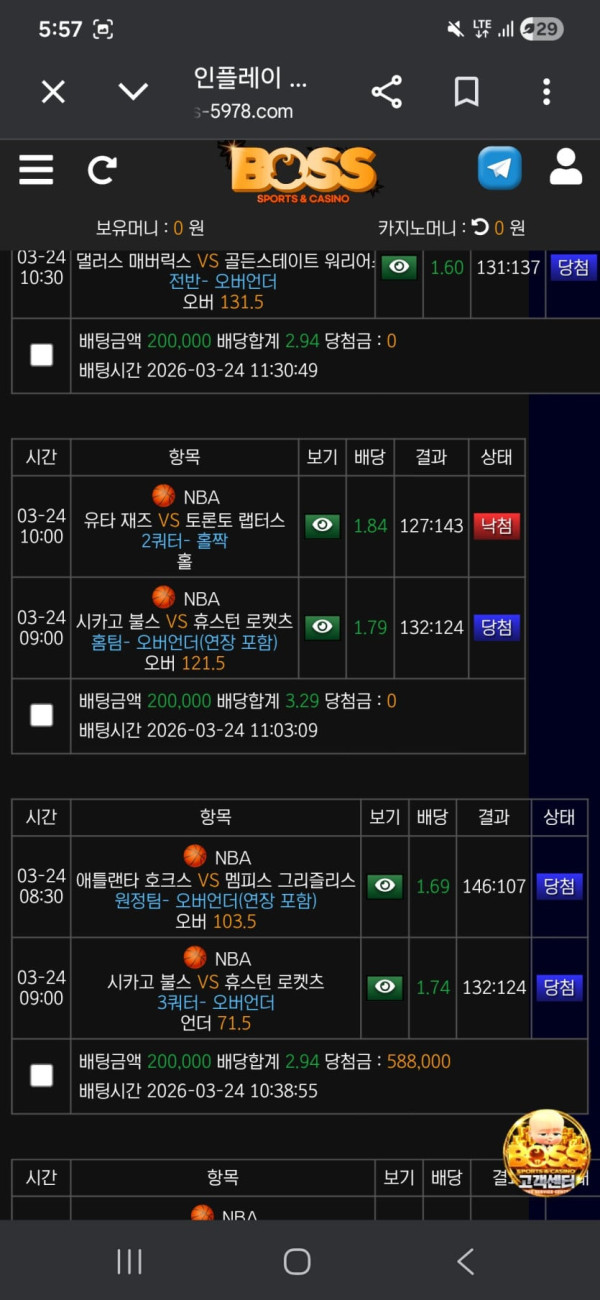Go back with system navigation
The image size is (600, 1300).
click(465, 1261)
